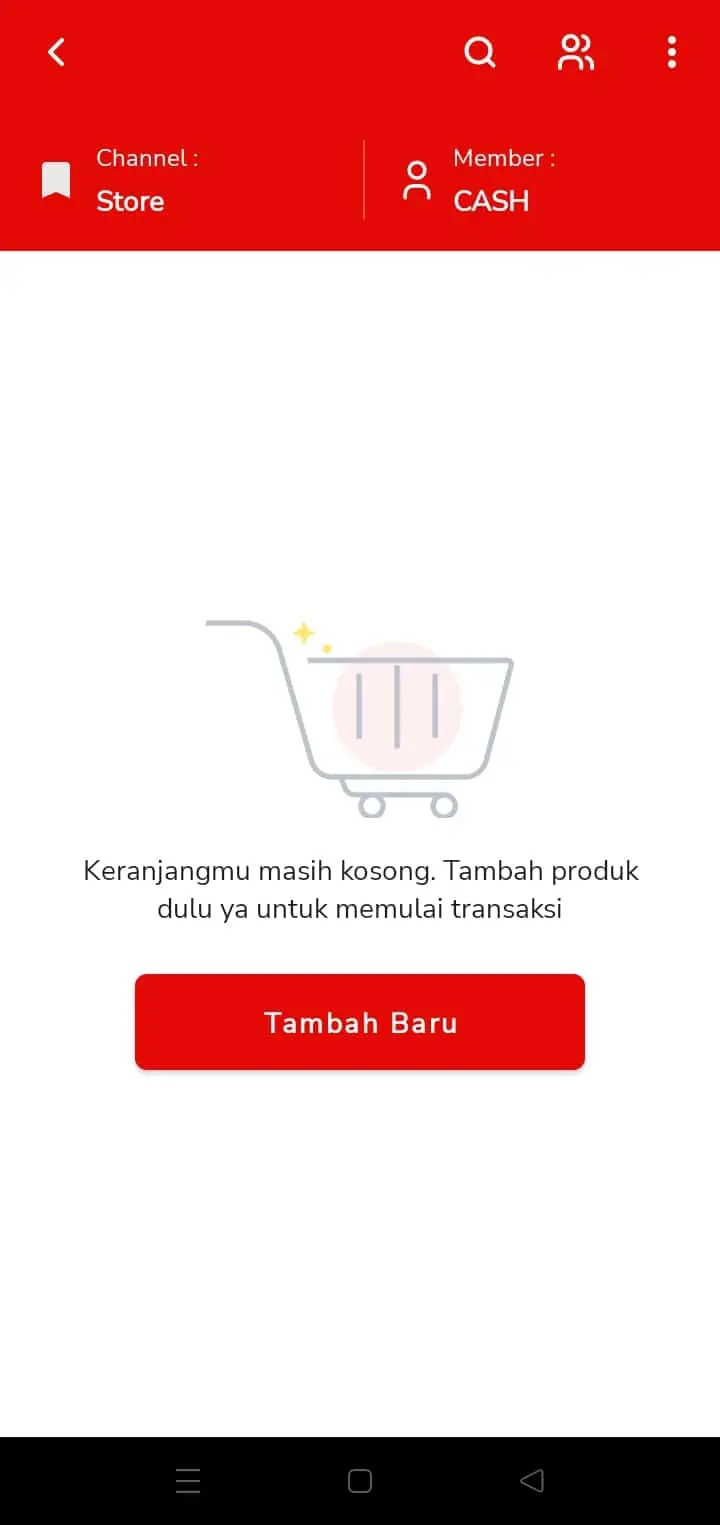Open the search icon in the toolbar
Viewport: 720px width, 1525px height.
480,52
